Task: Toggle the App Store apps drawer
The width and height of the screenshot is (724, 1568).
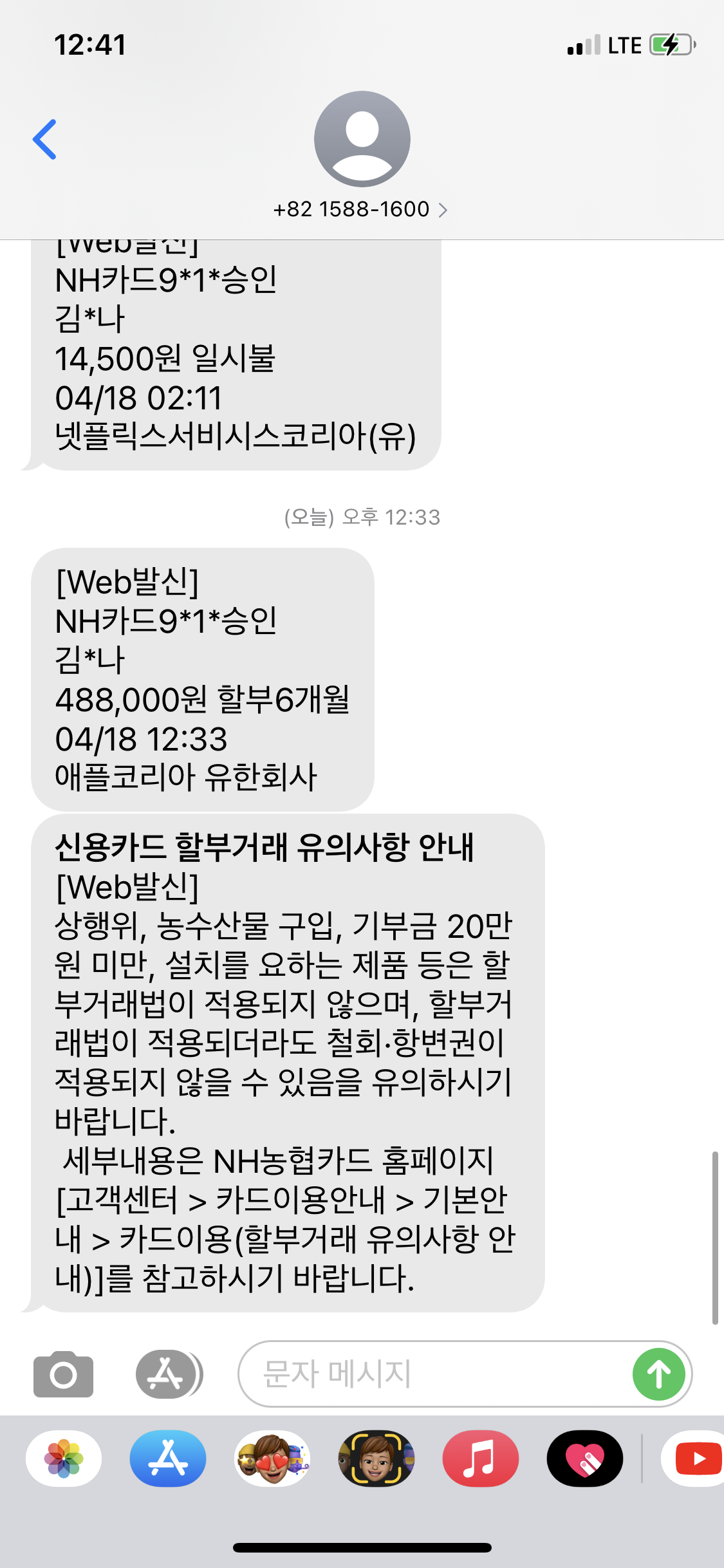Action: tap(167, 1374)
